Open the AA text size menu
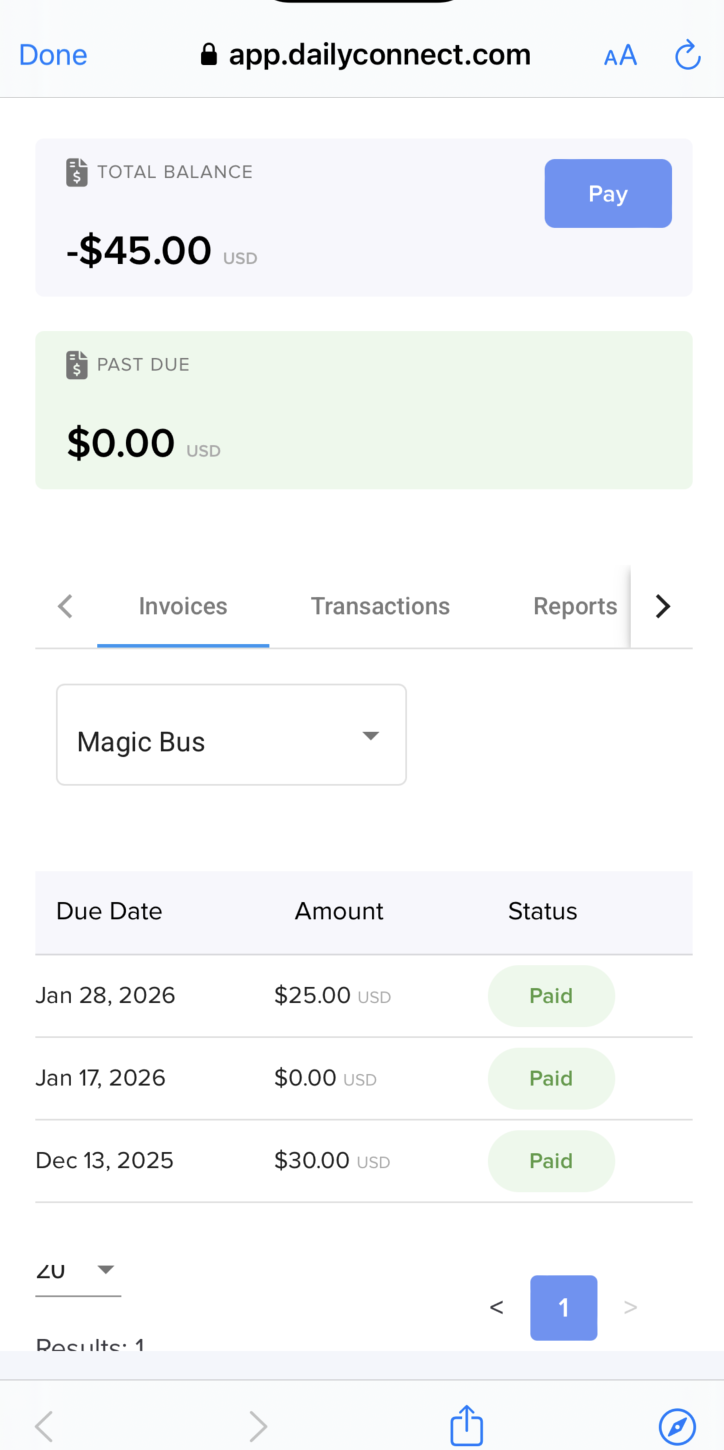The width and height of the screenshot is (724, 1450). click(620, 55)
